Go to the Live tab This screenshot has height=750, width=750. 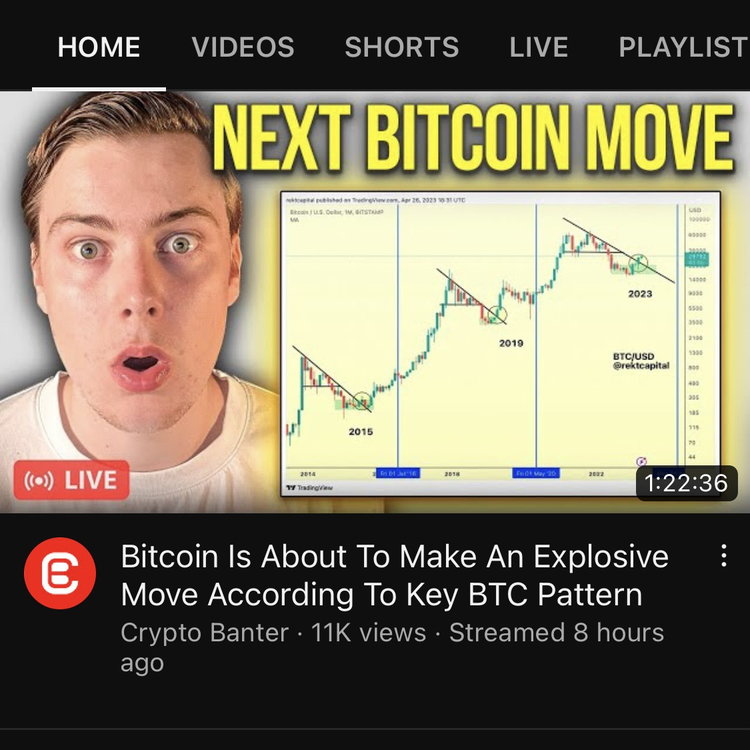tap(539, 47)
